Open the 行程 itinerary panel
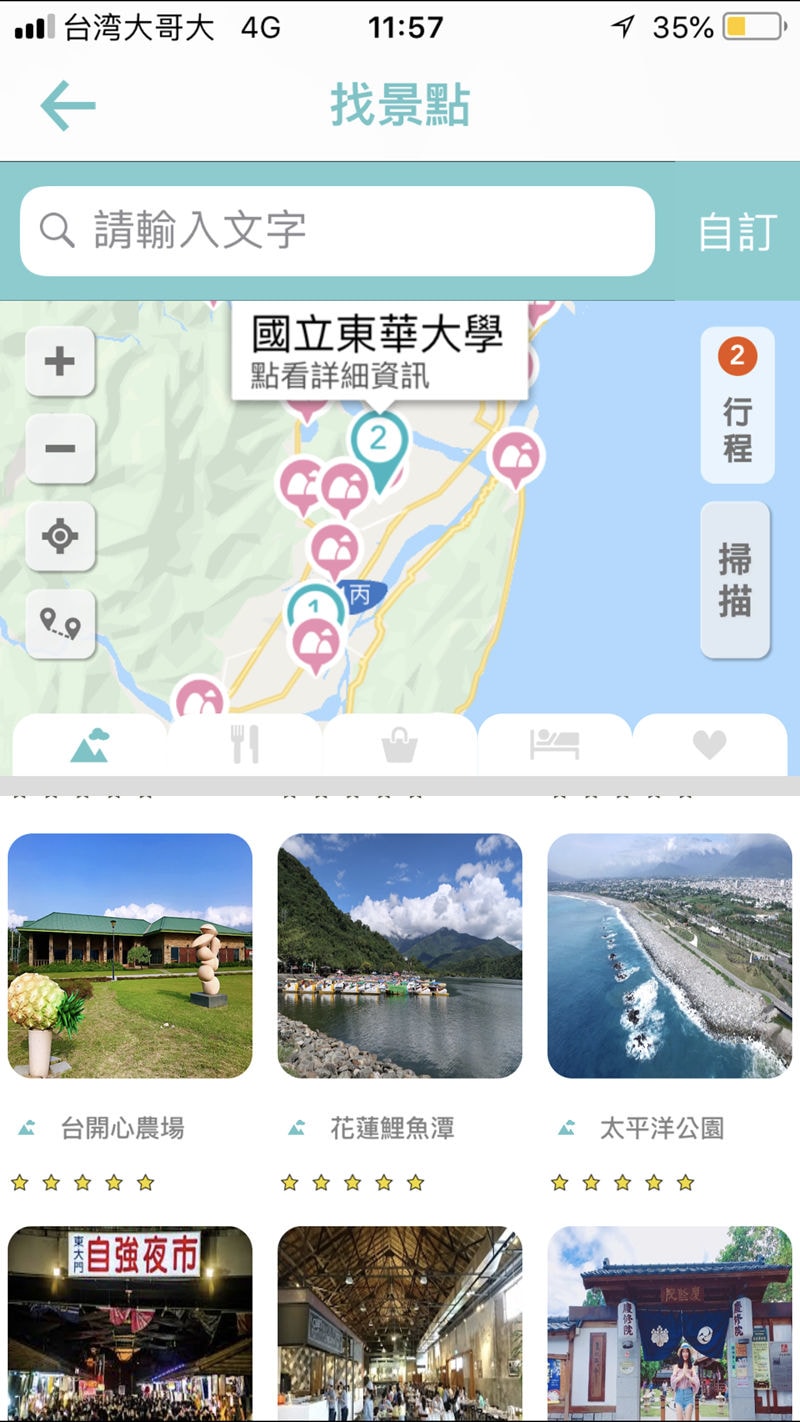The width and height of the screenshot is (800, 1422). pyautogui.click(x=737, y=405)
